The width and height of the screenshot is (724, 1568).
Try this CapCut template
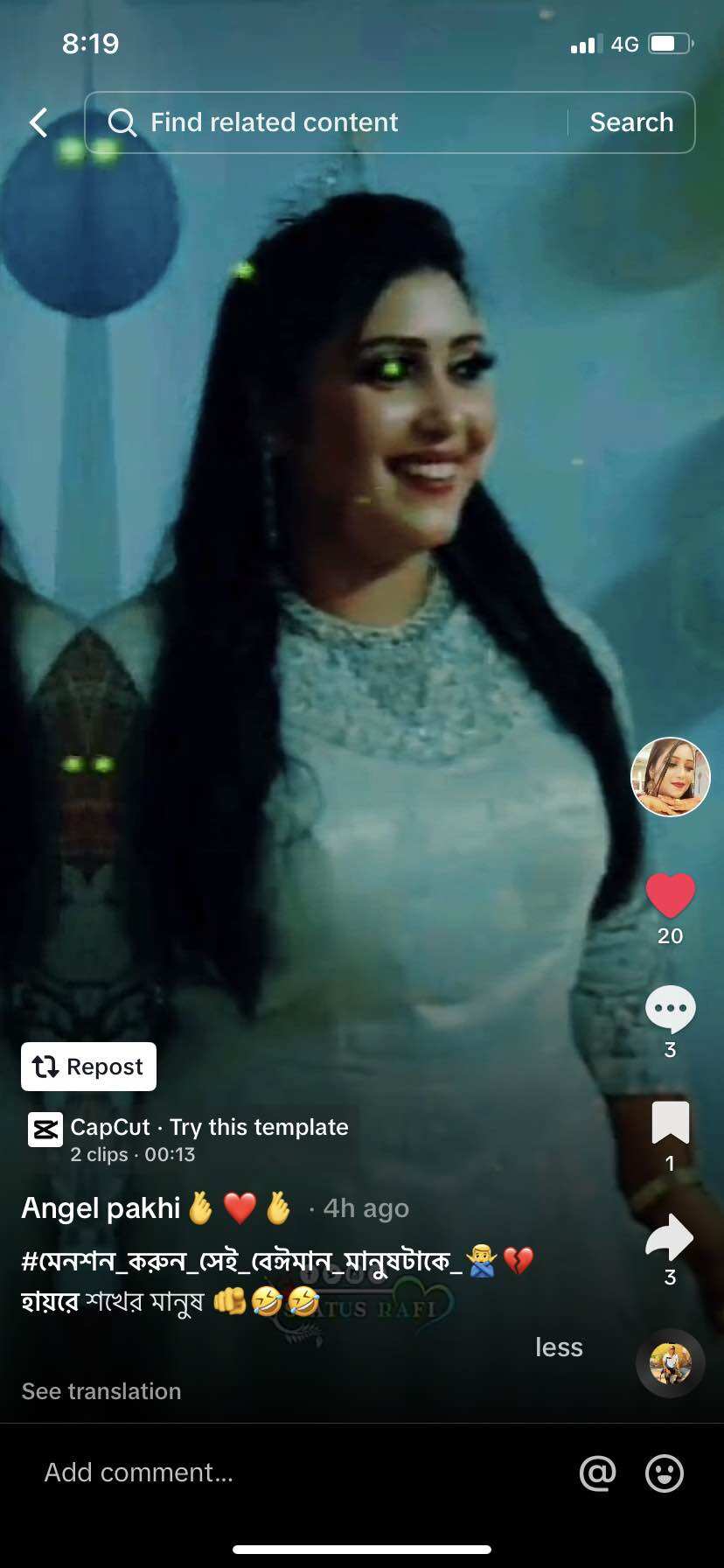click(x=210, y=1128)
